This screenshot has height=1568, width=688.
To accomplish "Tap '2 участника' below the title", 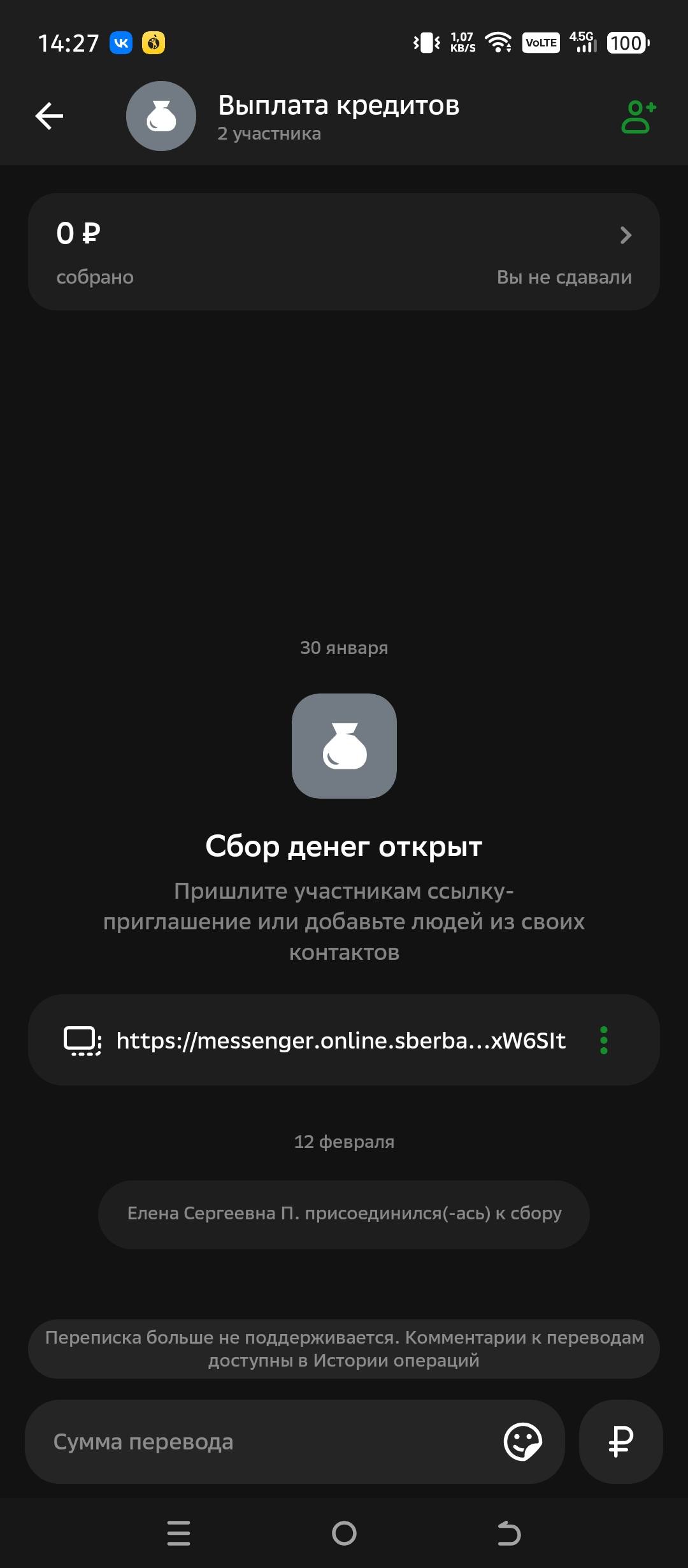I will point(269,134).
